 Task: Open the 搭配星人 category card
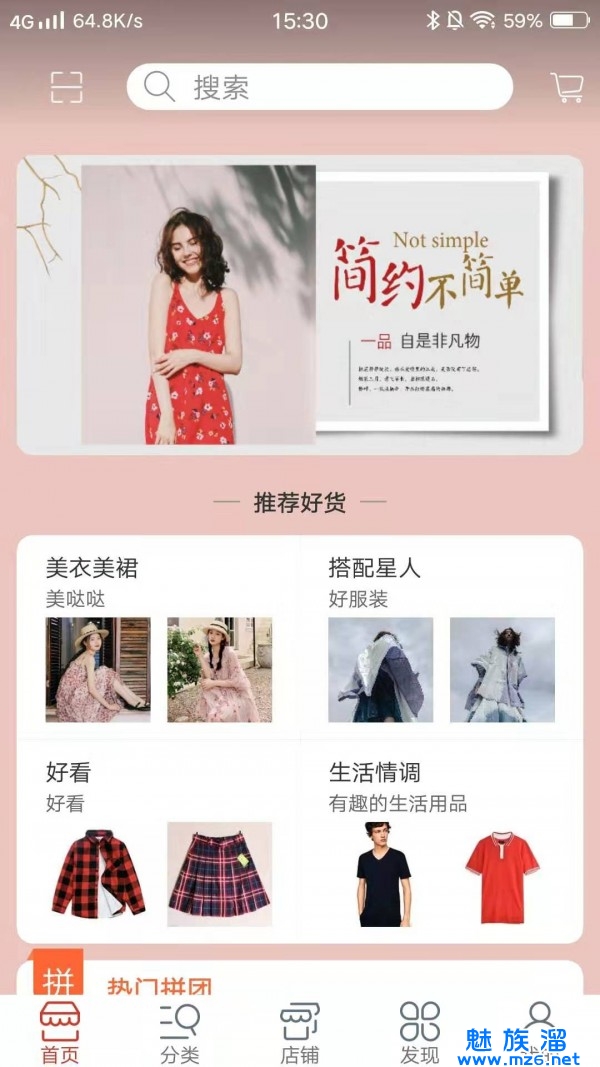441,638
